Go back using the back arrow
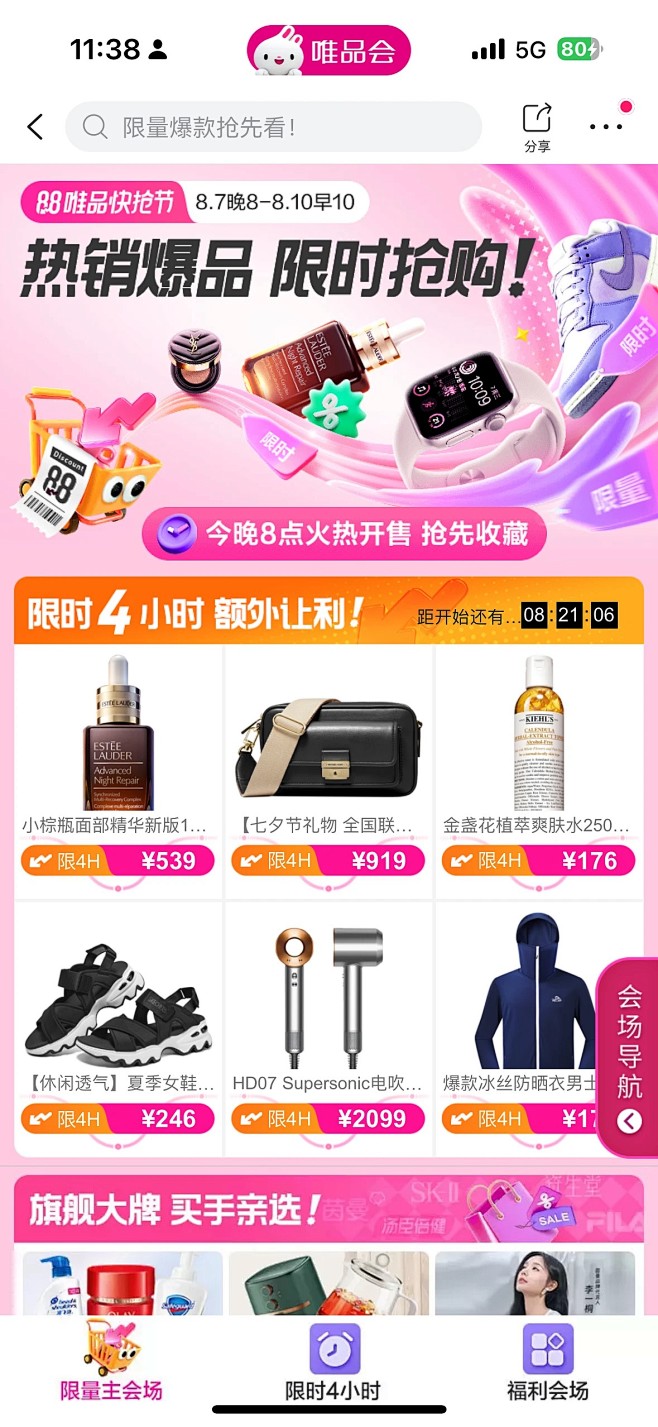Screen dimensions: 658x1427 pyautogui.click(x=36, y=127)
